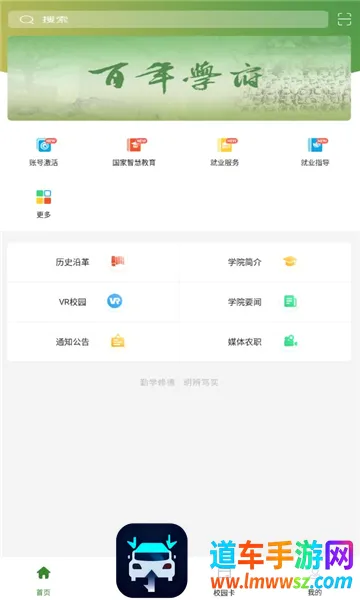Screen dimensions: 360x600
Task: Launch VR校园
Action: point(93,302)
